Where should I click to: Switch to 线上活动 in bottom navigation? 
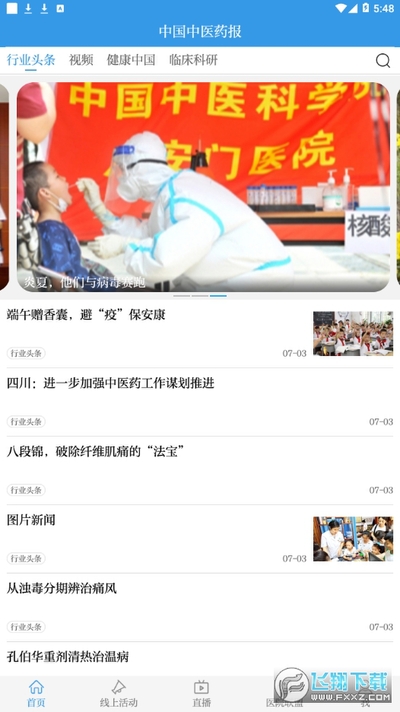119,693
